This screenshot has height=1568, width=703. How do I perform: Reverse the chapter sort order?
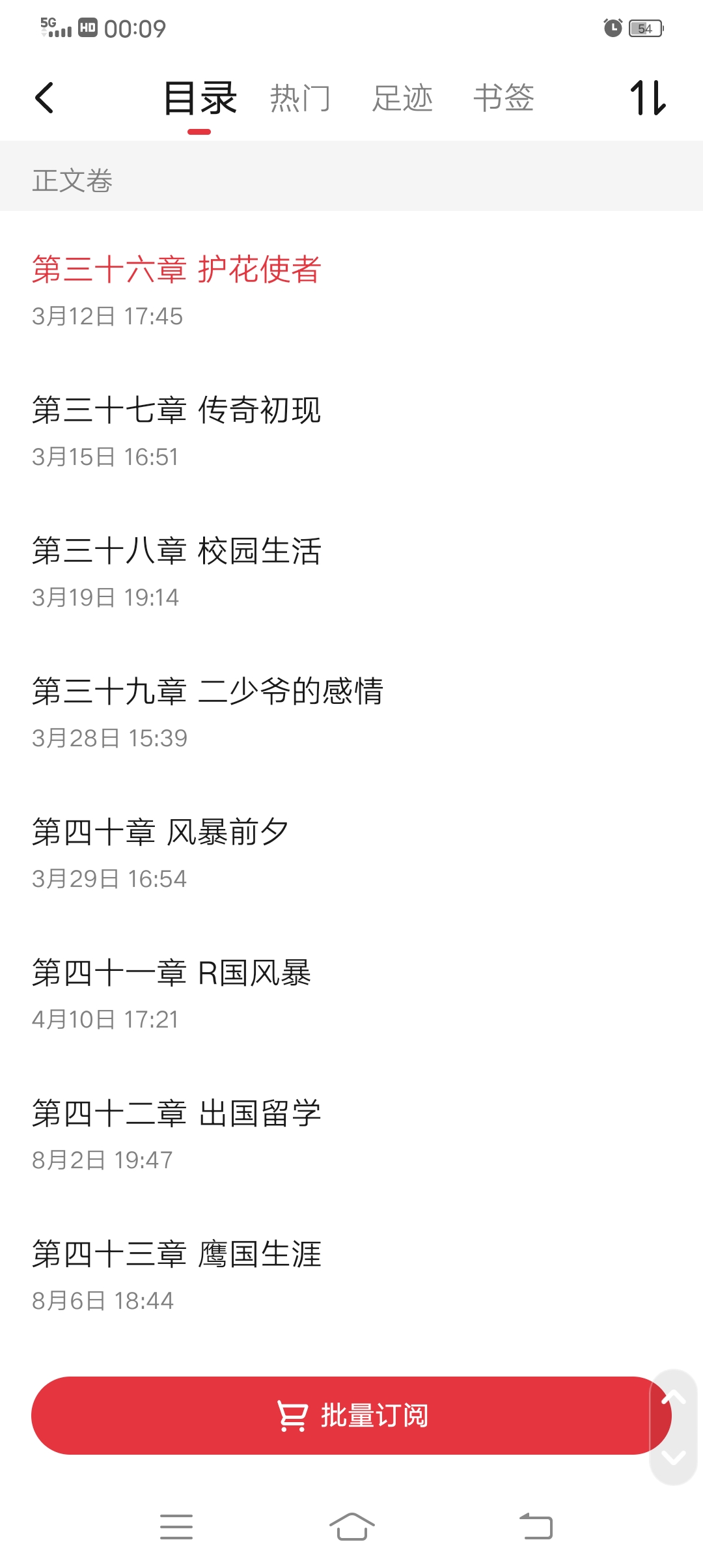(648, 98)
